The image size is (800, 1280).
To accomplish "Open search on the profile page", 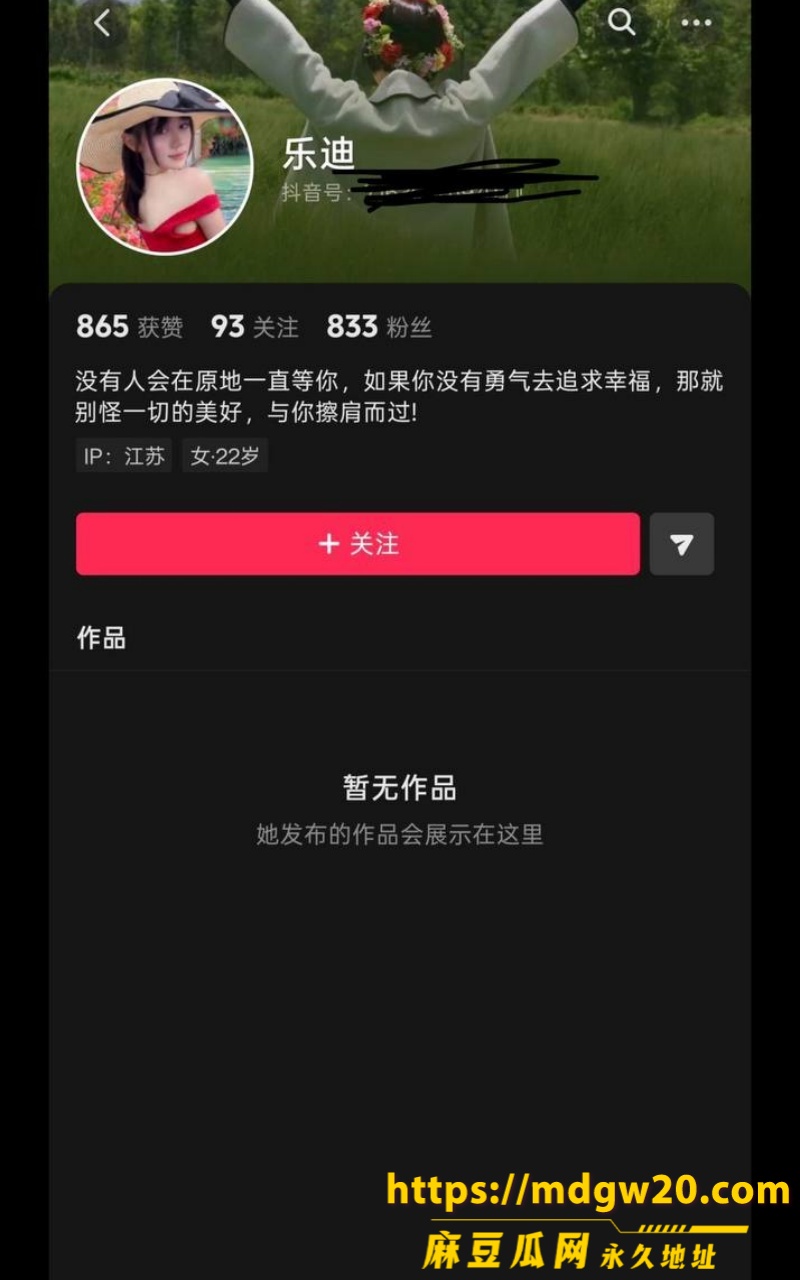I will point(622,23).
